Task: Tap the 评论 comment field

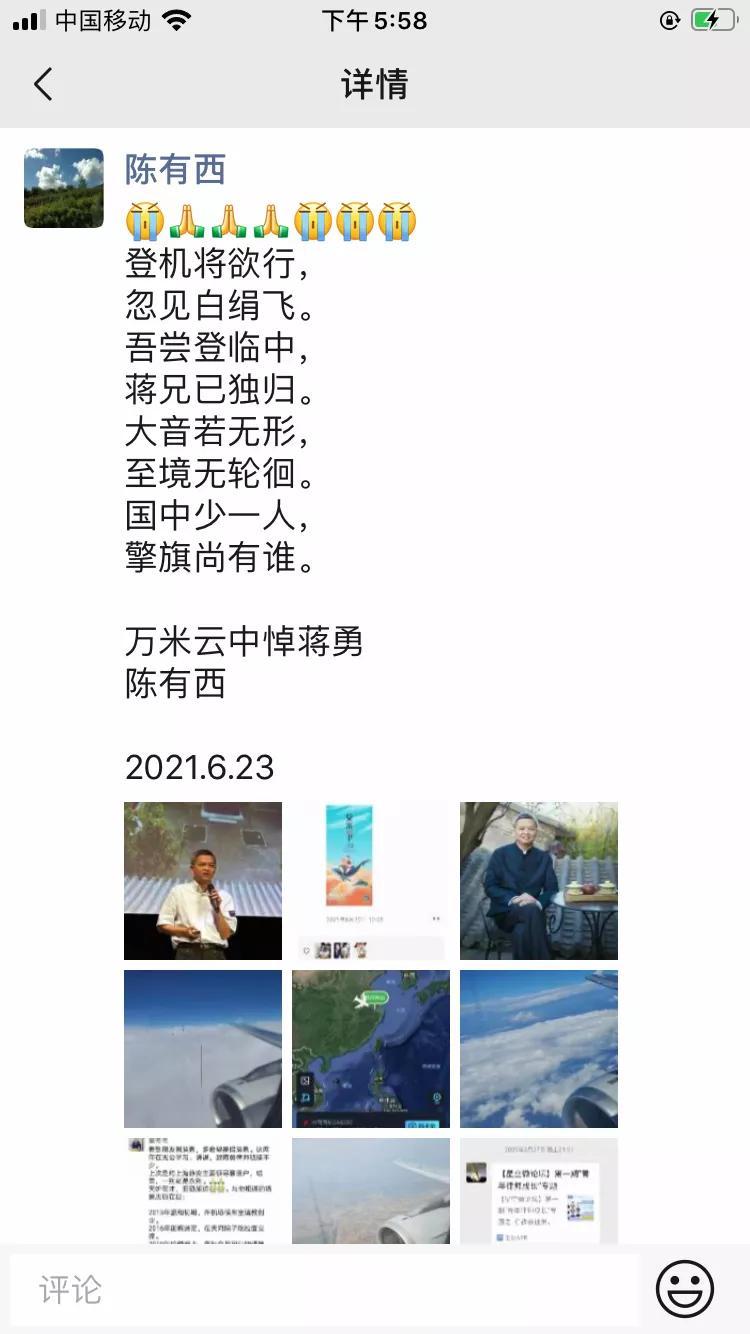Action: click(x=324, y=1290)
